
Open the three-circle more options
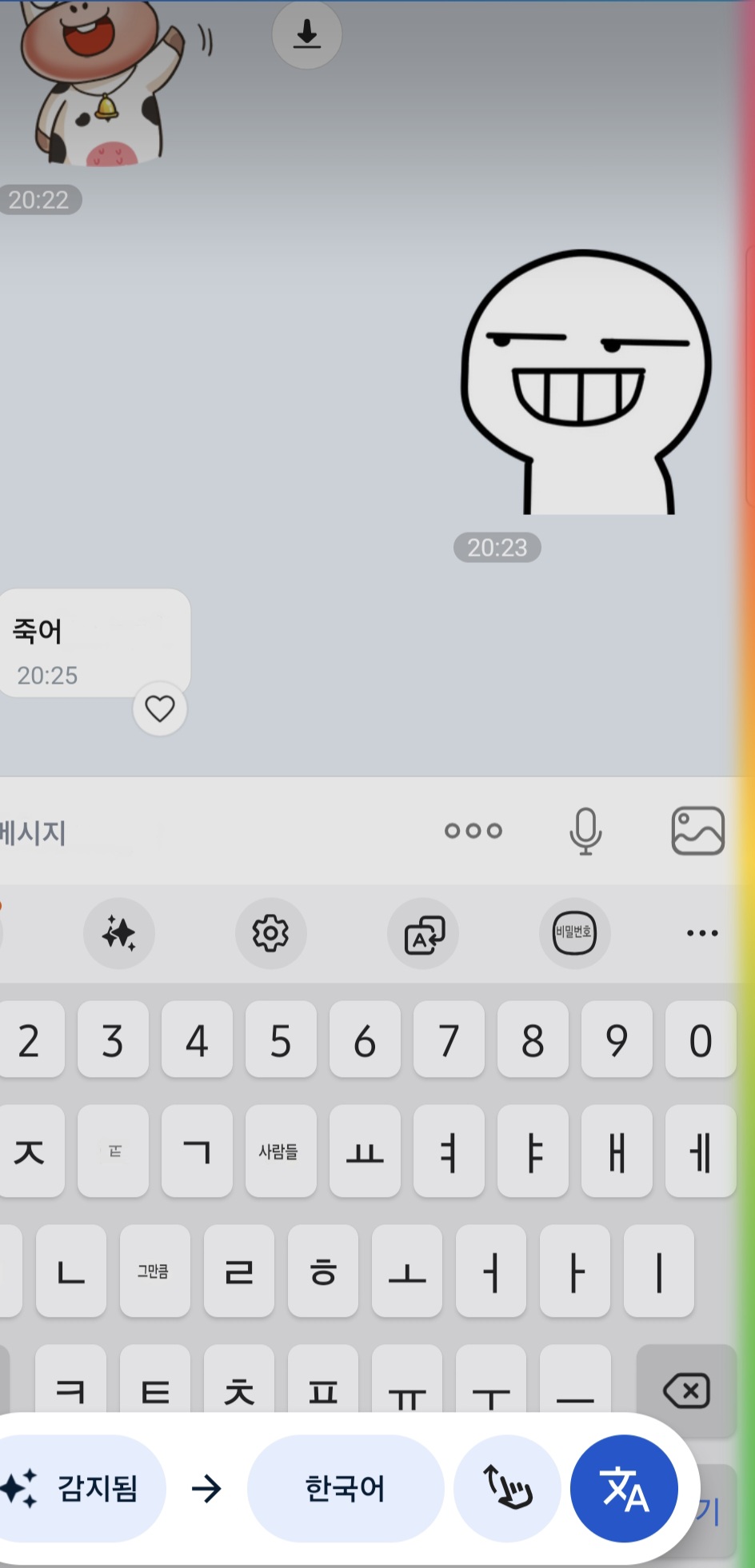pos(473,831)
